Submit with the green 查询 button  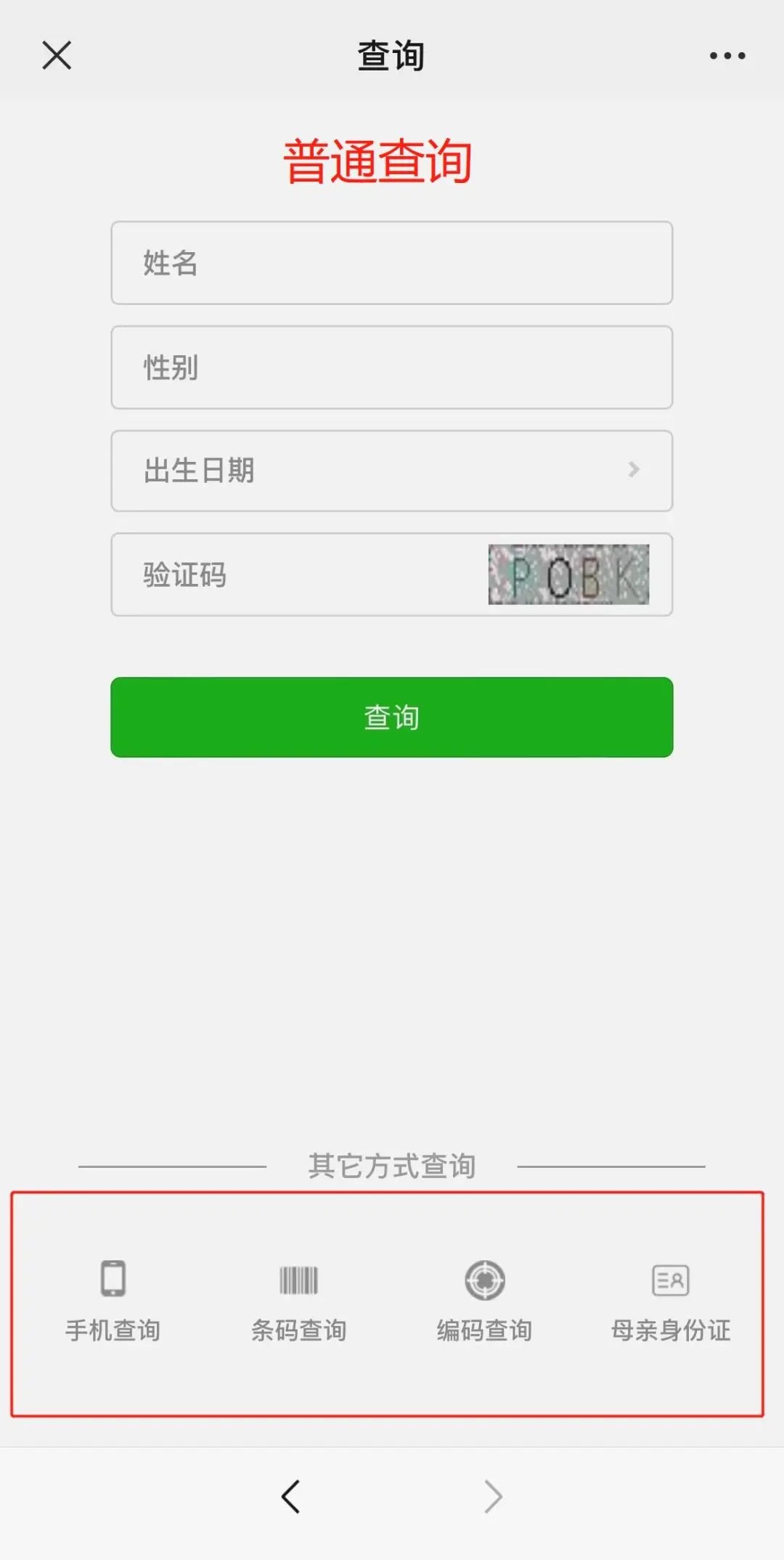392,717
